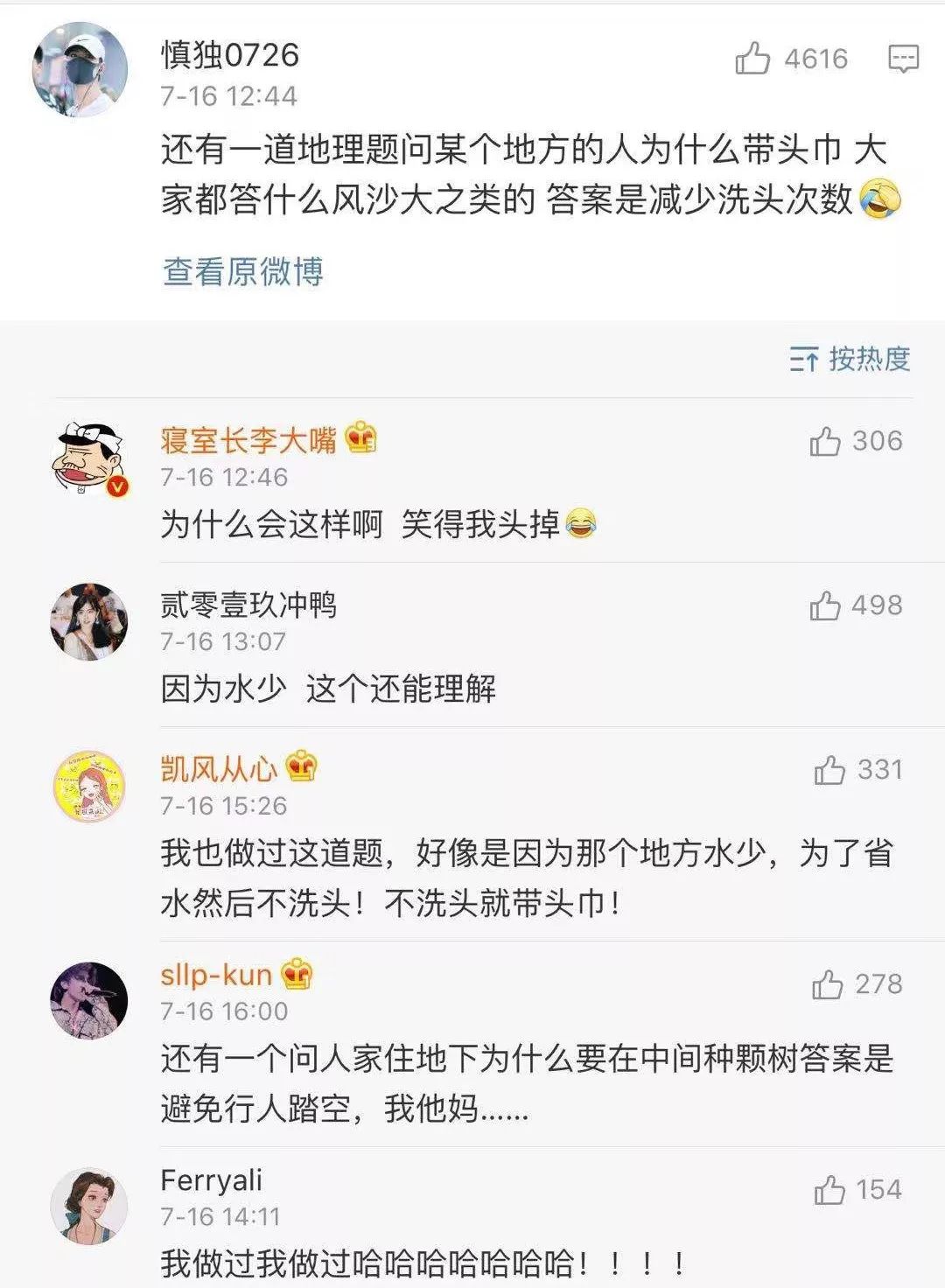945x1288 pixels.
Task: Open 凯风从心's profile via username
Action: 219,768
